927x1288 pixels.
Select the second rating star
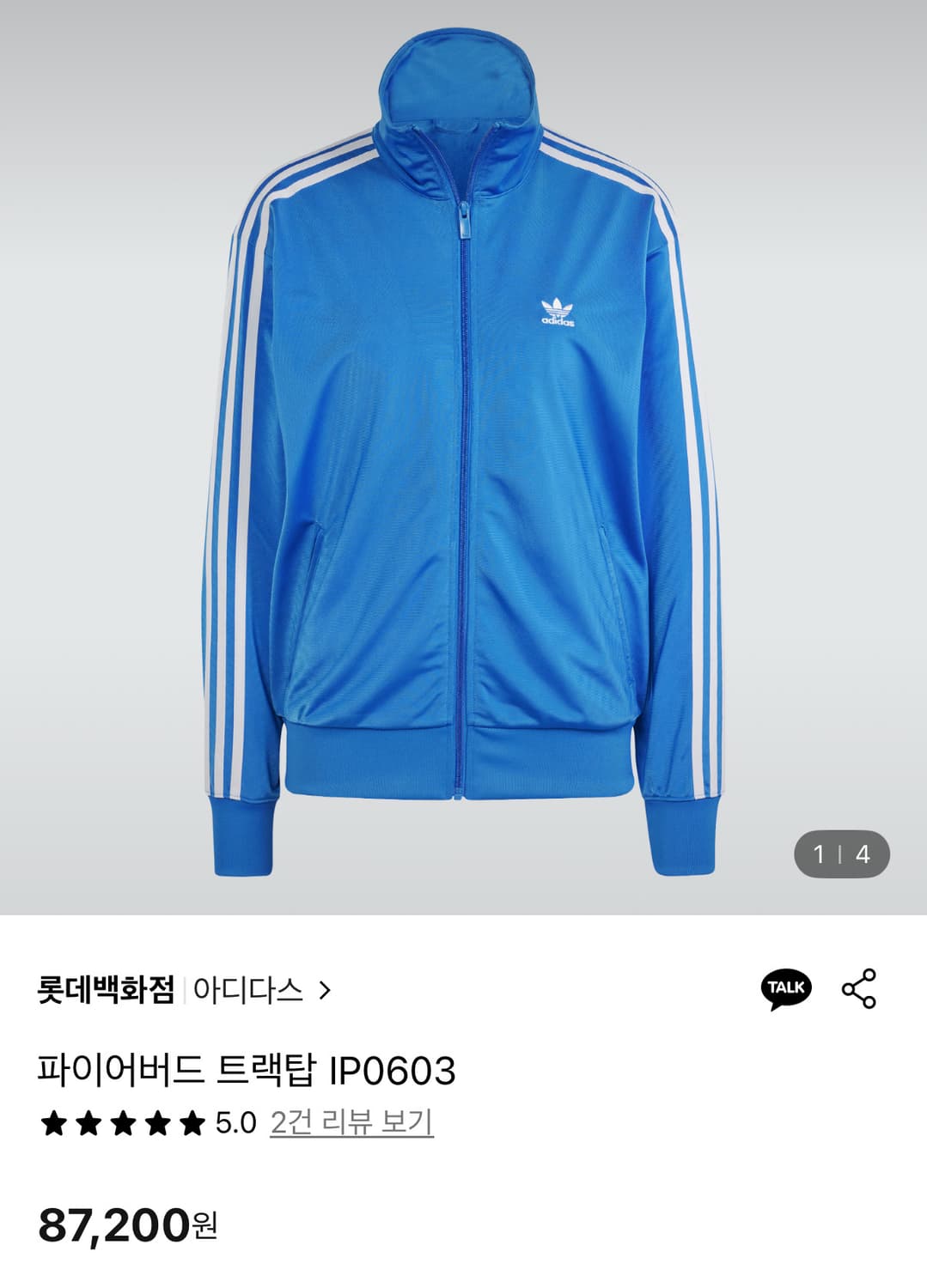coord(90,1121)
